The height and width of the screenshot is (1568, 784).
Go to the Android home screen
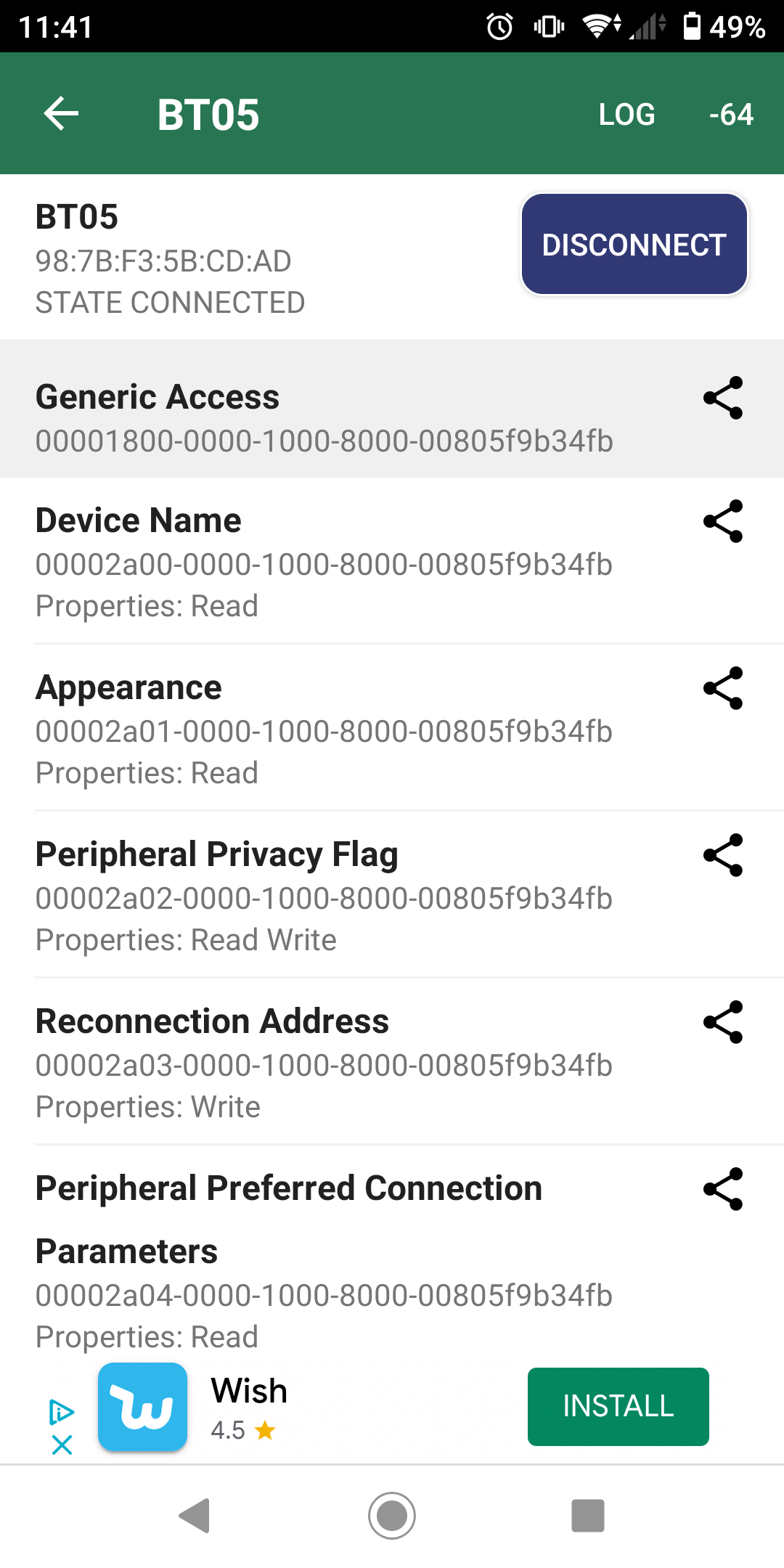tap(392, 1516)
